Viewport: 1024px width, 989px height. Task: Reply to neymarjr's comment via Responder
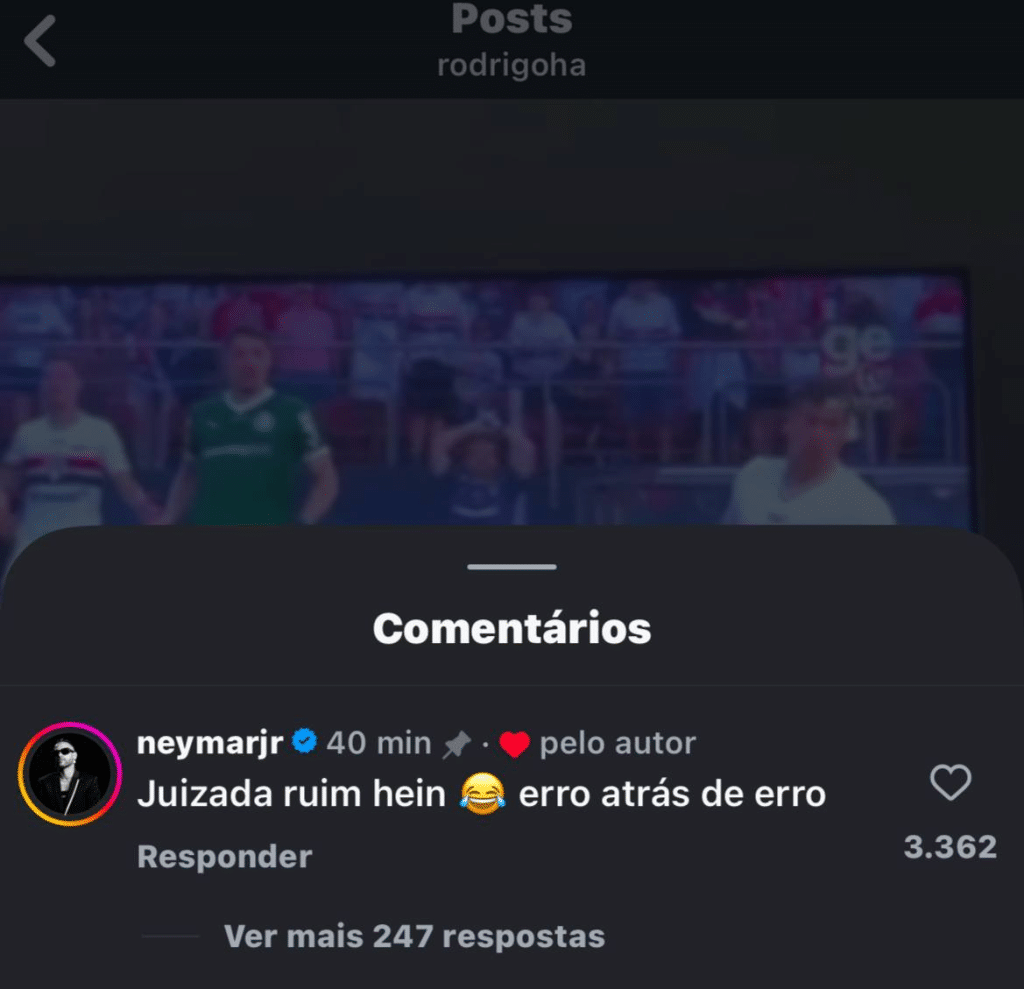click(x=224, y=857)
